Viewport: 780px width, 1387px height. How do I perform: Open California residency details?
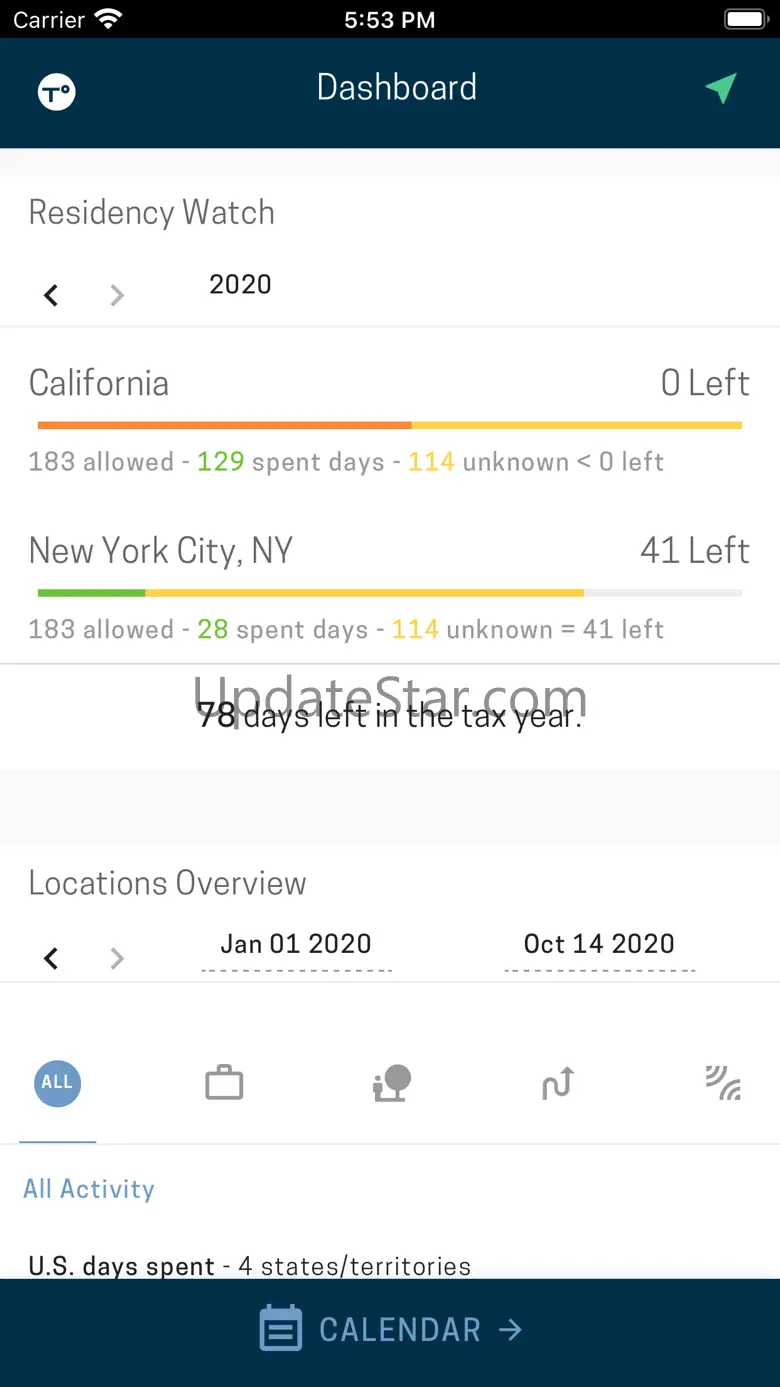[390, 419]
